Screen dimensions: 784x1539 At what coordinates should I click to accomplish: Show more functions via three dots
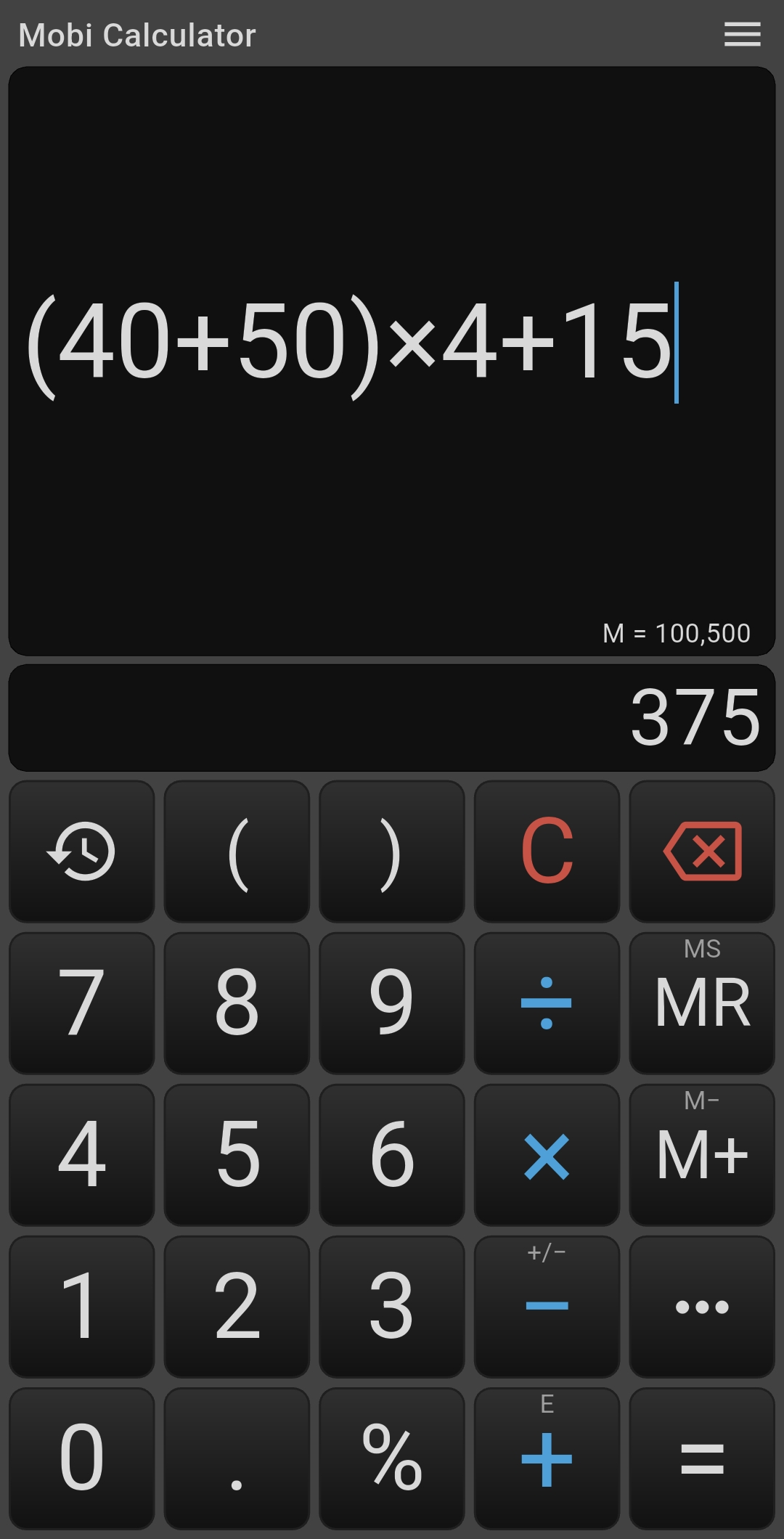click(702, 1307)
